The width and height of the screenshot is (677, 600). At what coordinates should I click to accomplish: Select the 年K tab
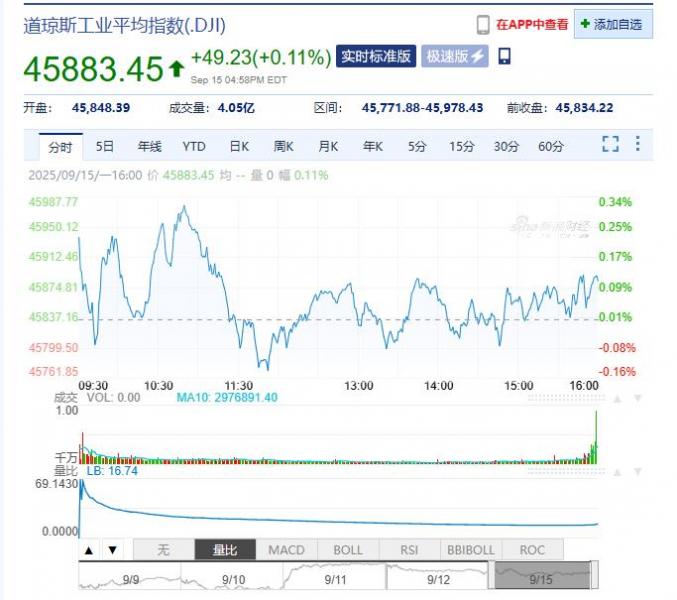click(373, 147)
